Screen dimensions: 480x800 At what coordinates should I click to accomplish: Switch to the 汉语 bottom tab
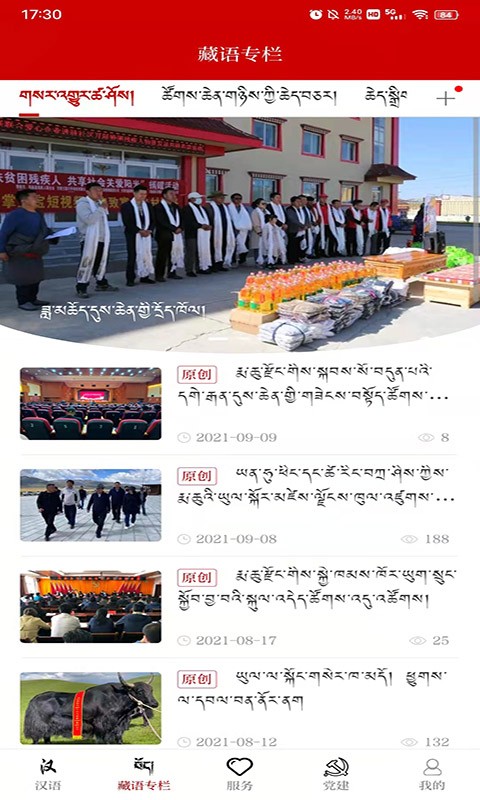click(x=48, y=774)
